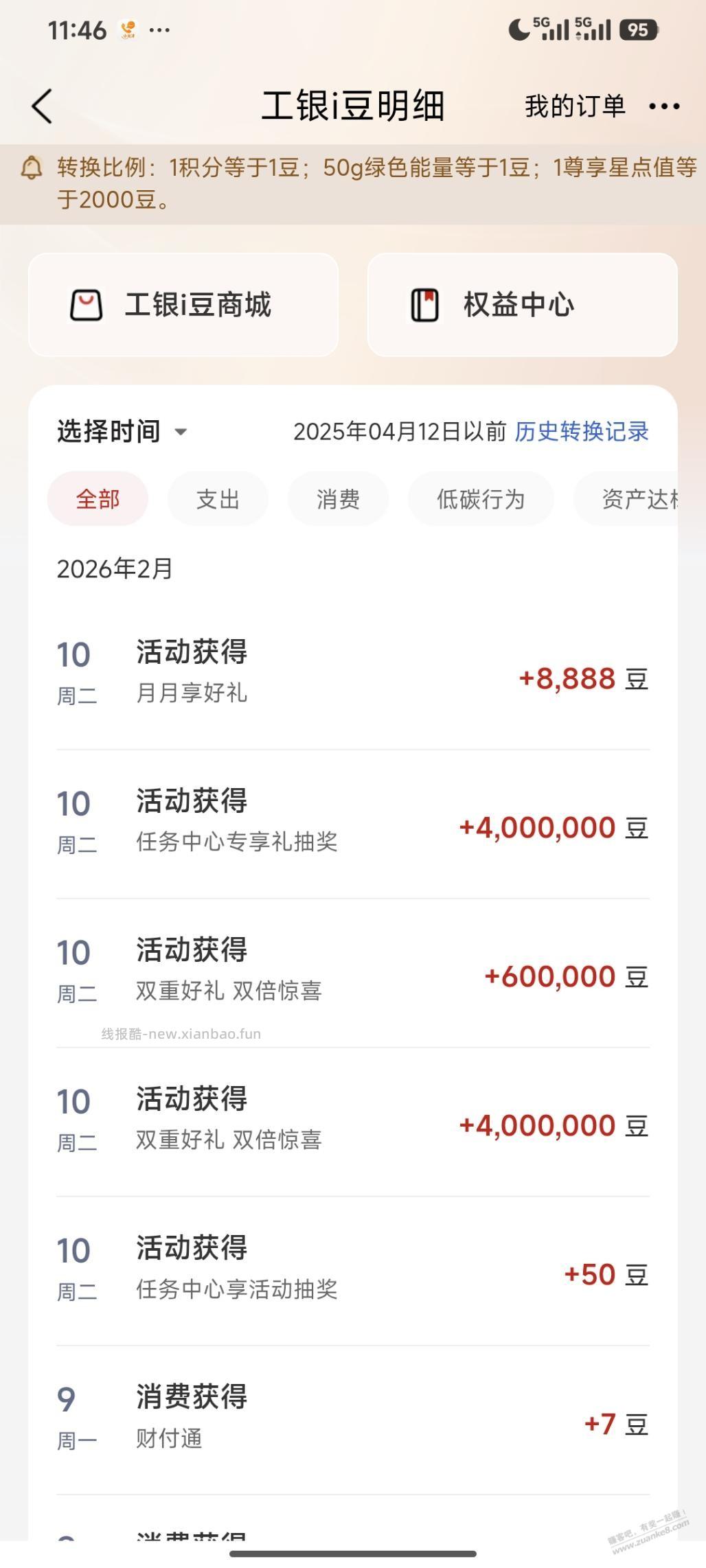This screenshot has width=706, height=1568.
Task: Open 我的订单
Action: [x=575, y=106]
